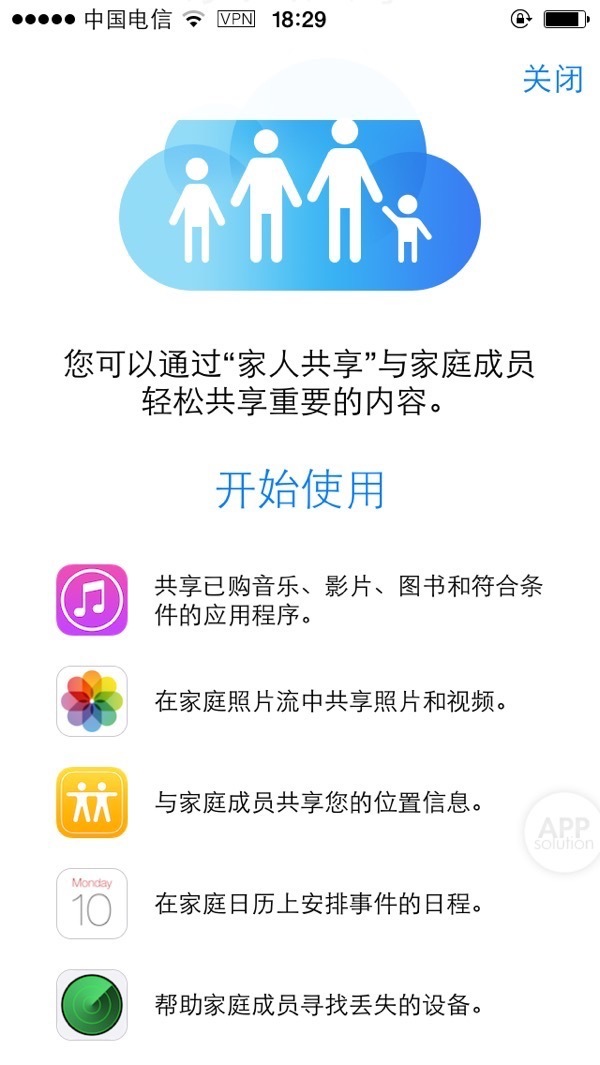Viewport: 600px width, 1065px height.
Task: Close the Family Sharing intro (关闭)
Action: coord(552,79)
